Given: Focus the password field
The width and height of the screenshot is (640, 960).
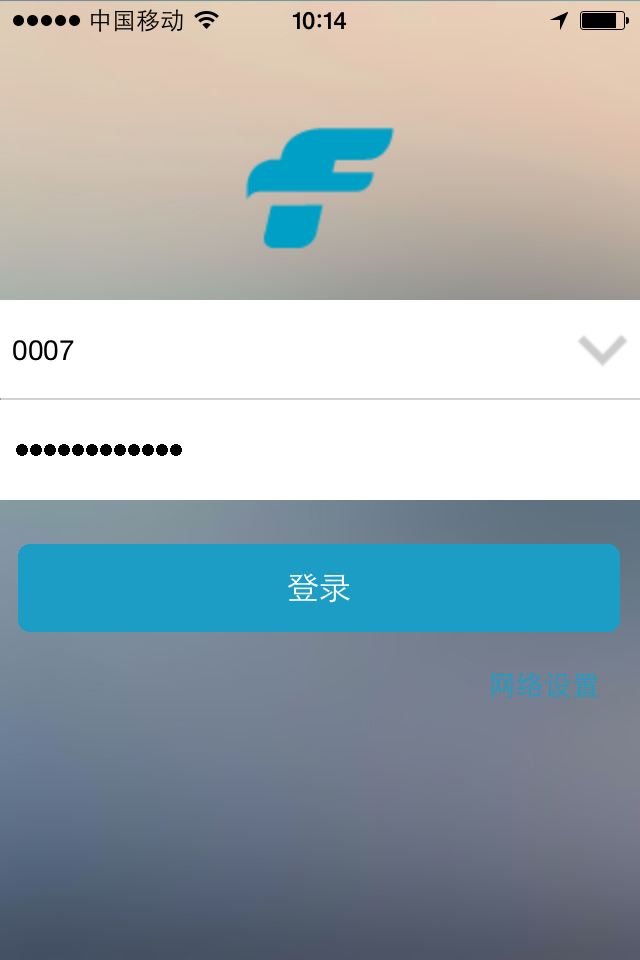Looking at the screenshot, I should (x=320, y=450).
